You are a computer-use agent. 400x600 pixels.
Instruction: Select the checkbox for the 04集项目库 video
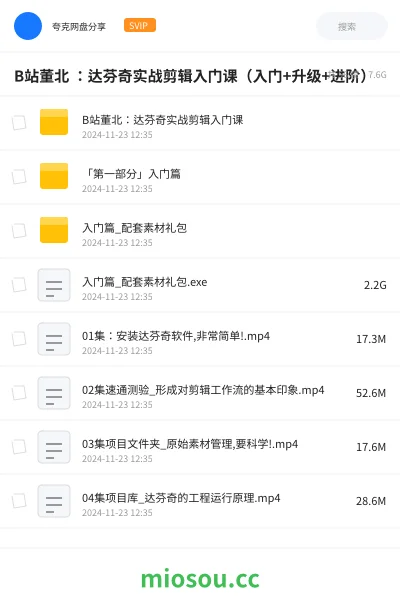point(19,501)
